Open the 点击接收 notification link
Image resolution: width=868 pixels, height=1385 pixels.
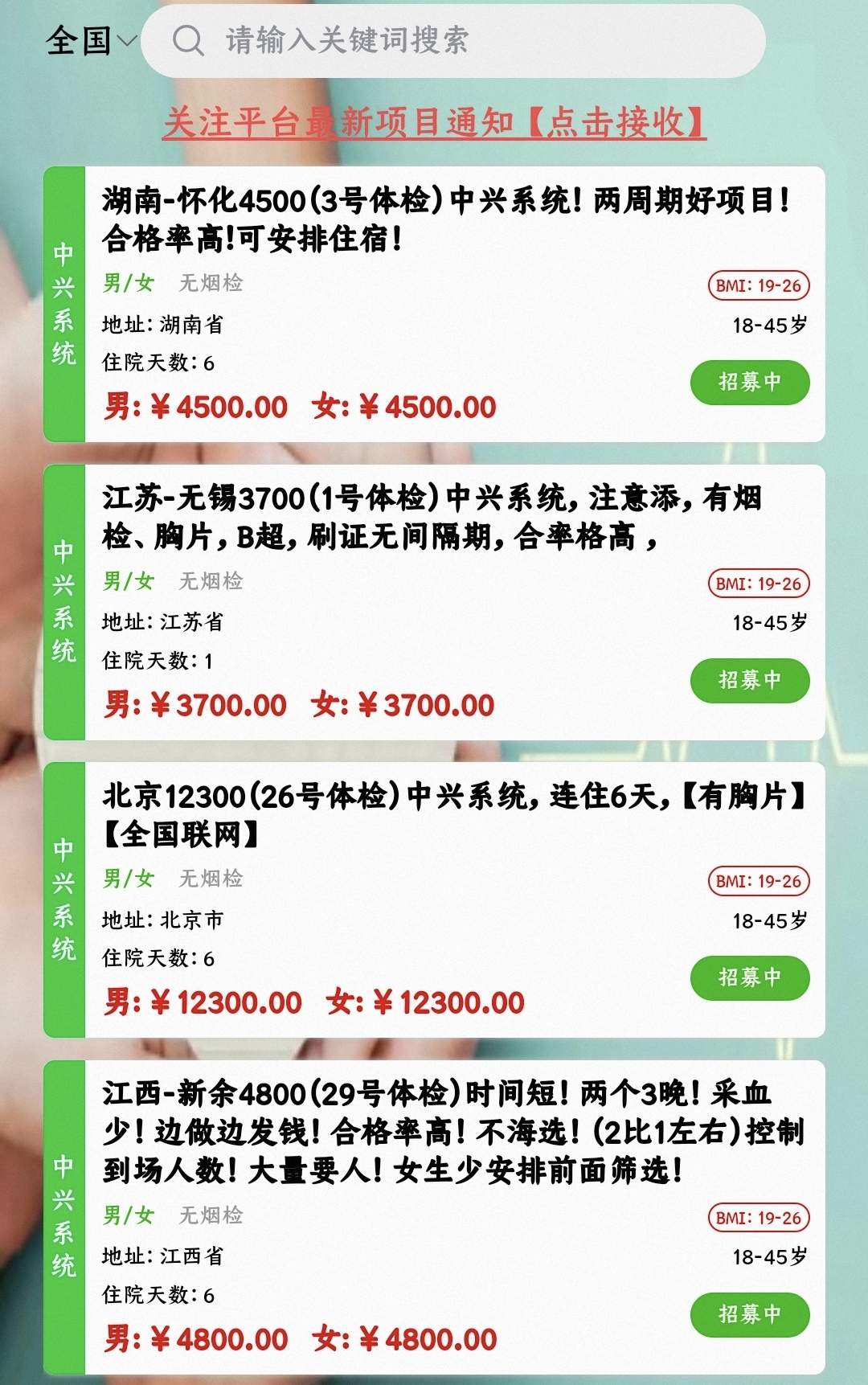click(x=619, y=122)
